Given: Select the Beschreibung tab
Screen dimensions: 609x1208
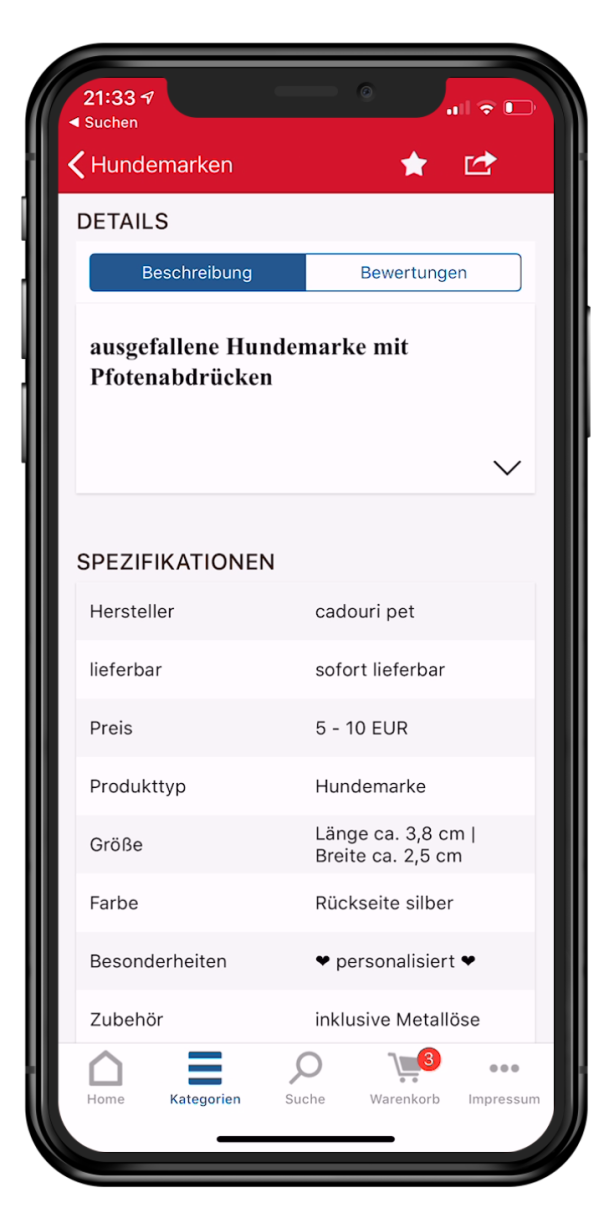Looking at the screenshot, I should (x=197, y=273).
